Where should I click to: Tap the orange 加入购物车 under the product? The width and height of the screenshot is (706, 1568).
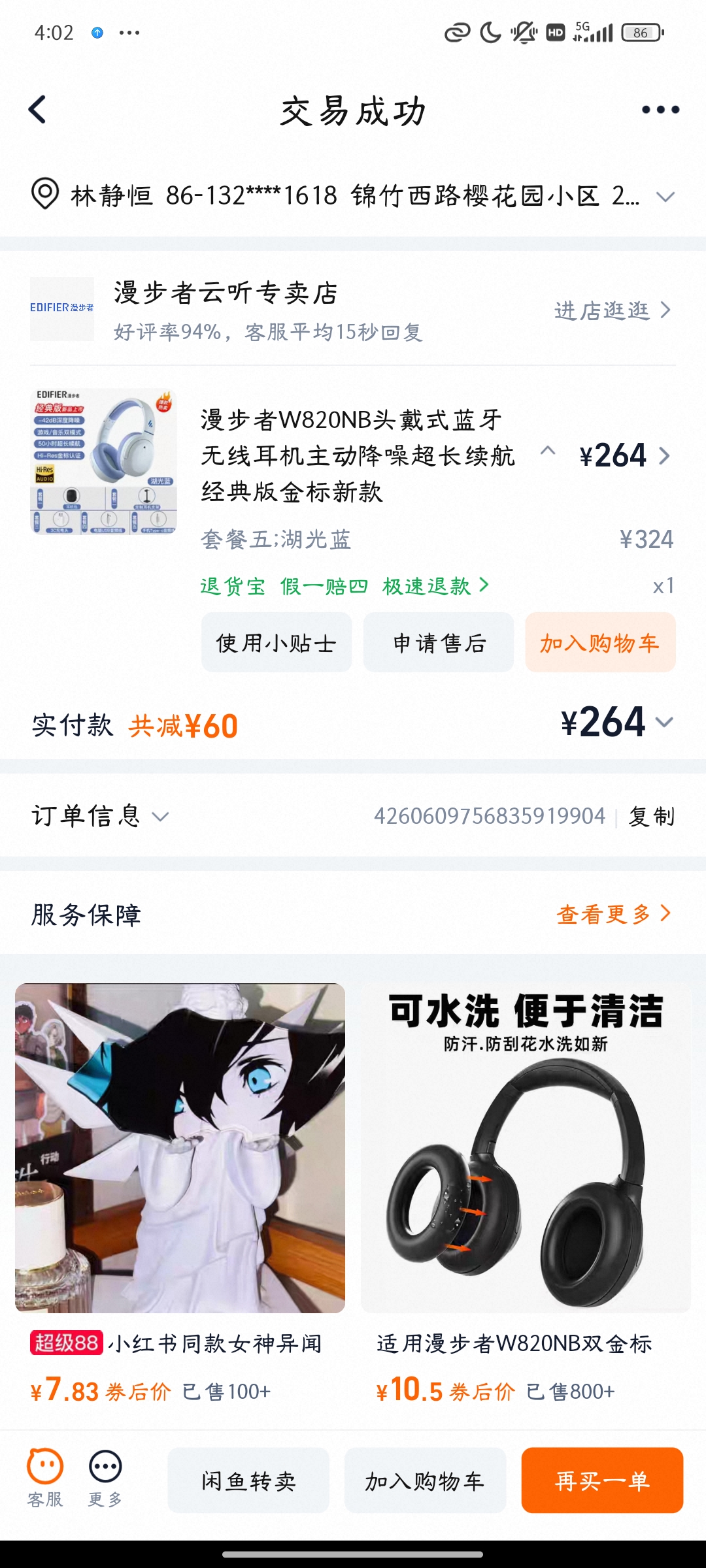click(600, 643)
